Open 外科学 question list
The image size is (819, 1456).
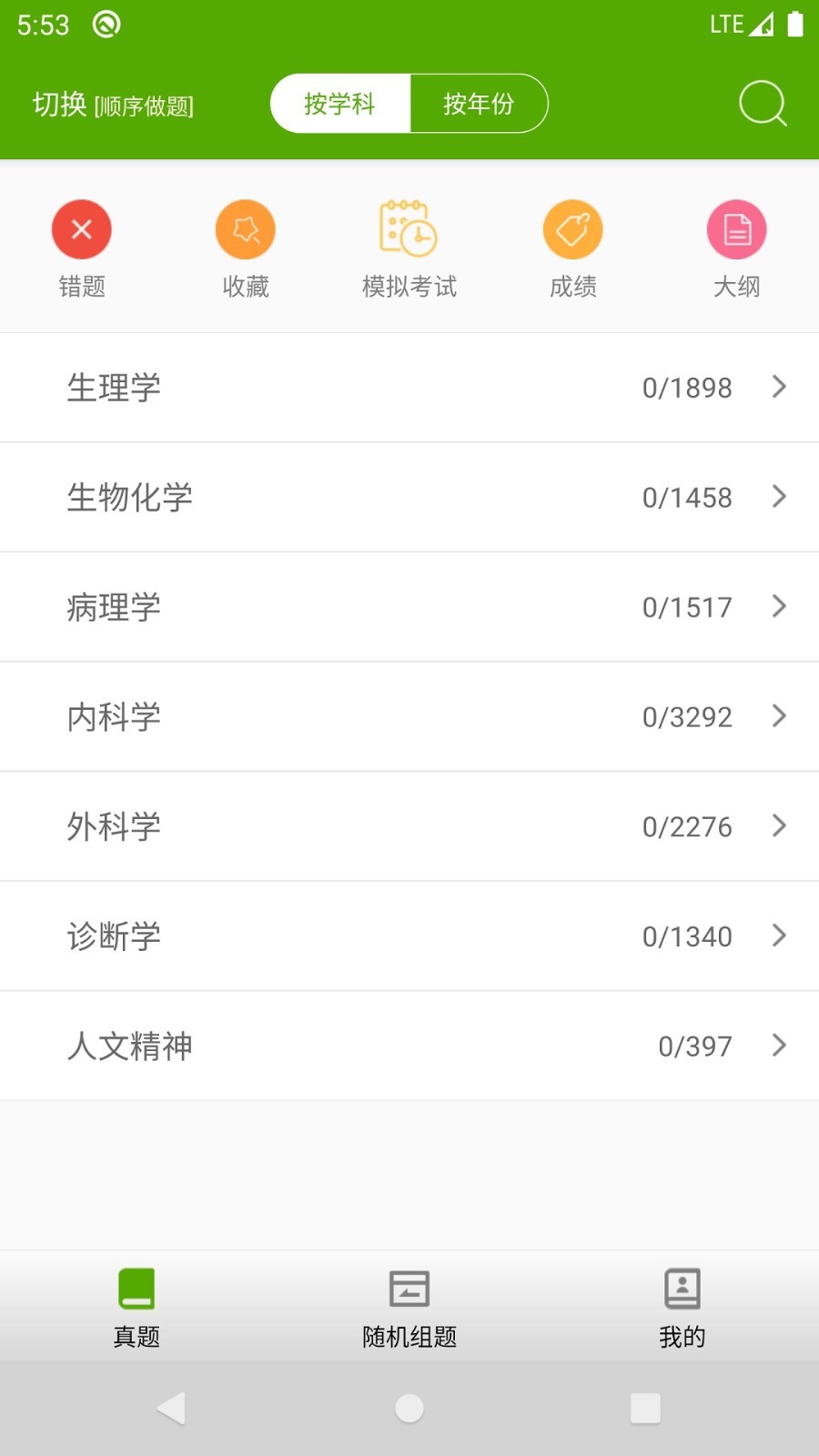(409, 825)
